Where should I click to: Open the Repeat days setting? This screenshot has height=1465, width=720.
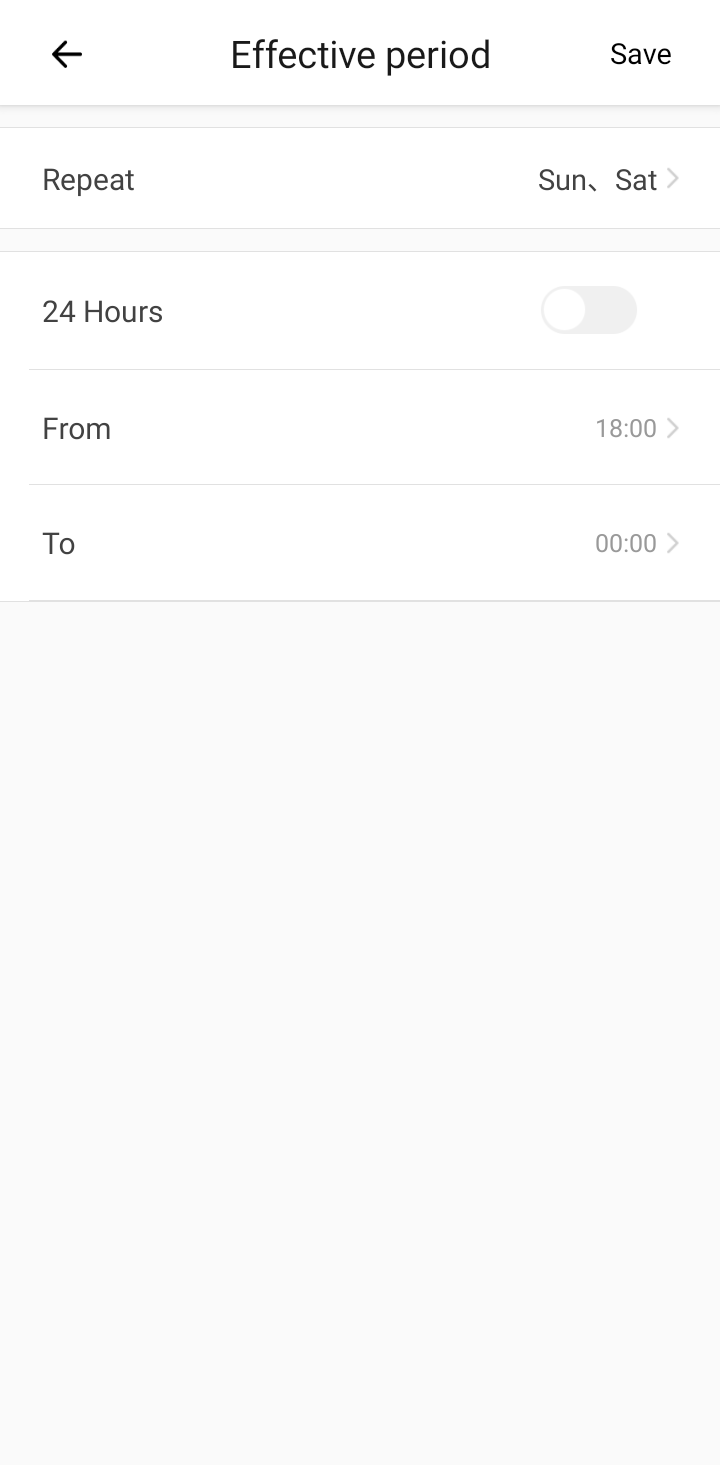tap(360, 179)
